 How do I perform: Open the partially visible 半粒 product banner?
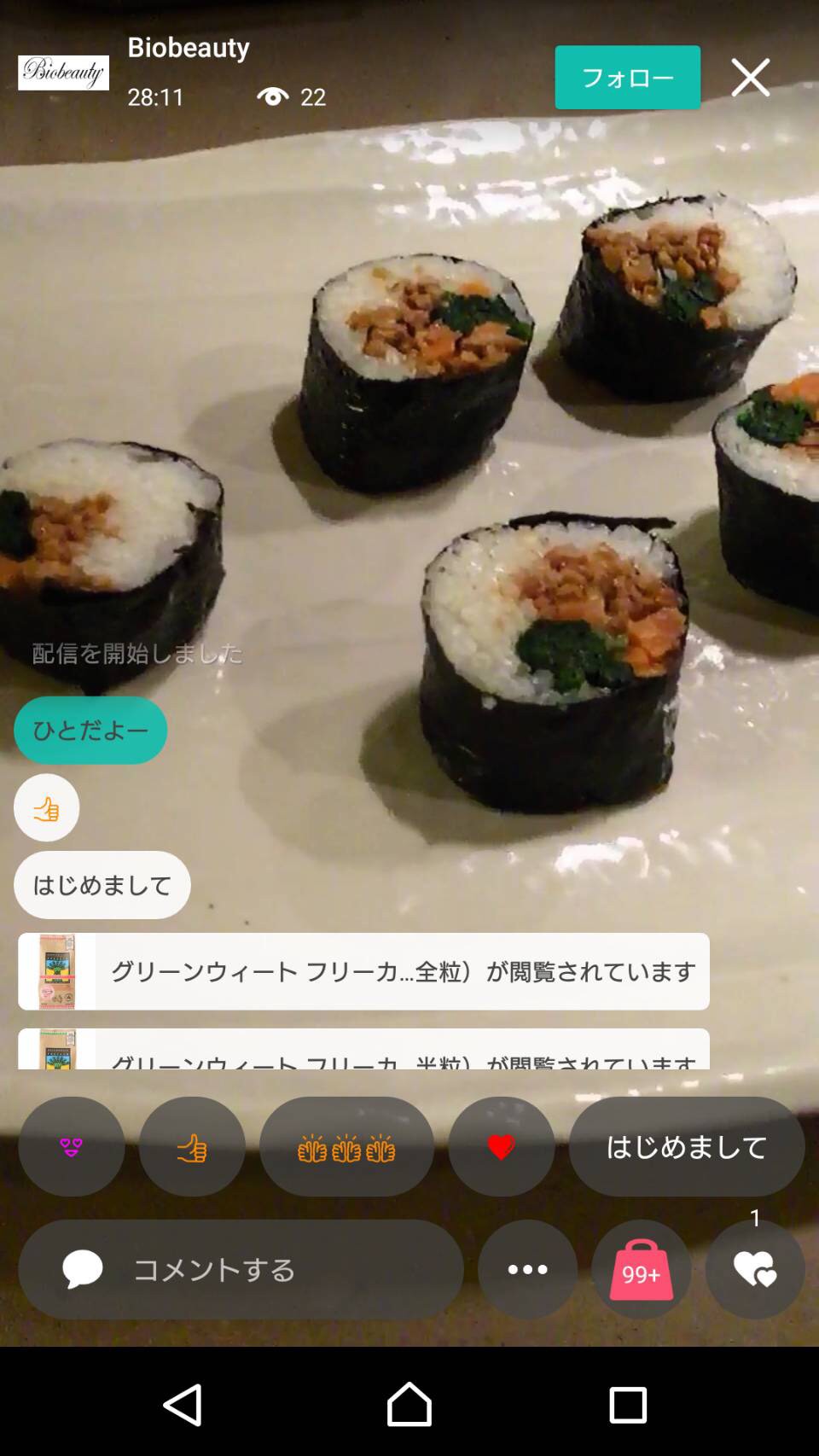pyautogui.click(x=363, y=1051)
